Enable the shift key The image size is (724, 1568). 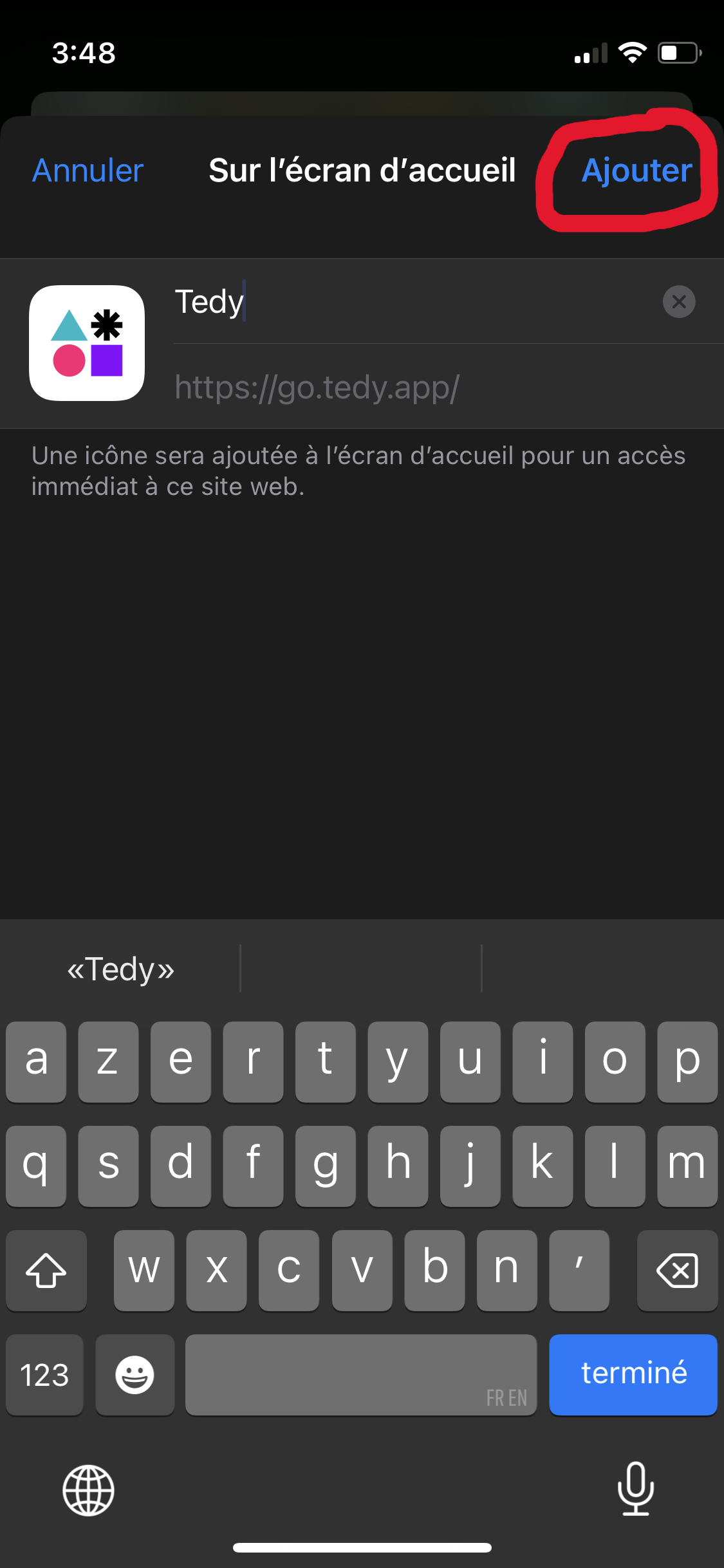click(x=46, y=1271)
